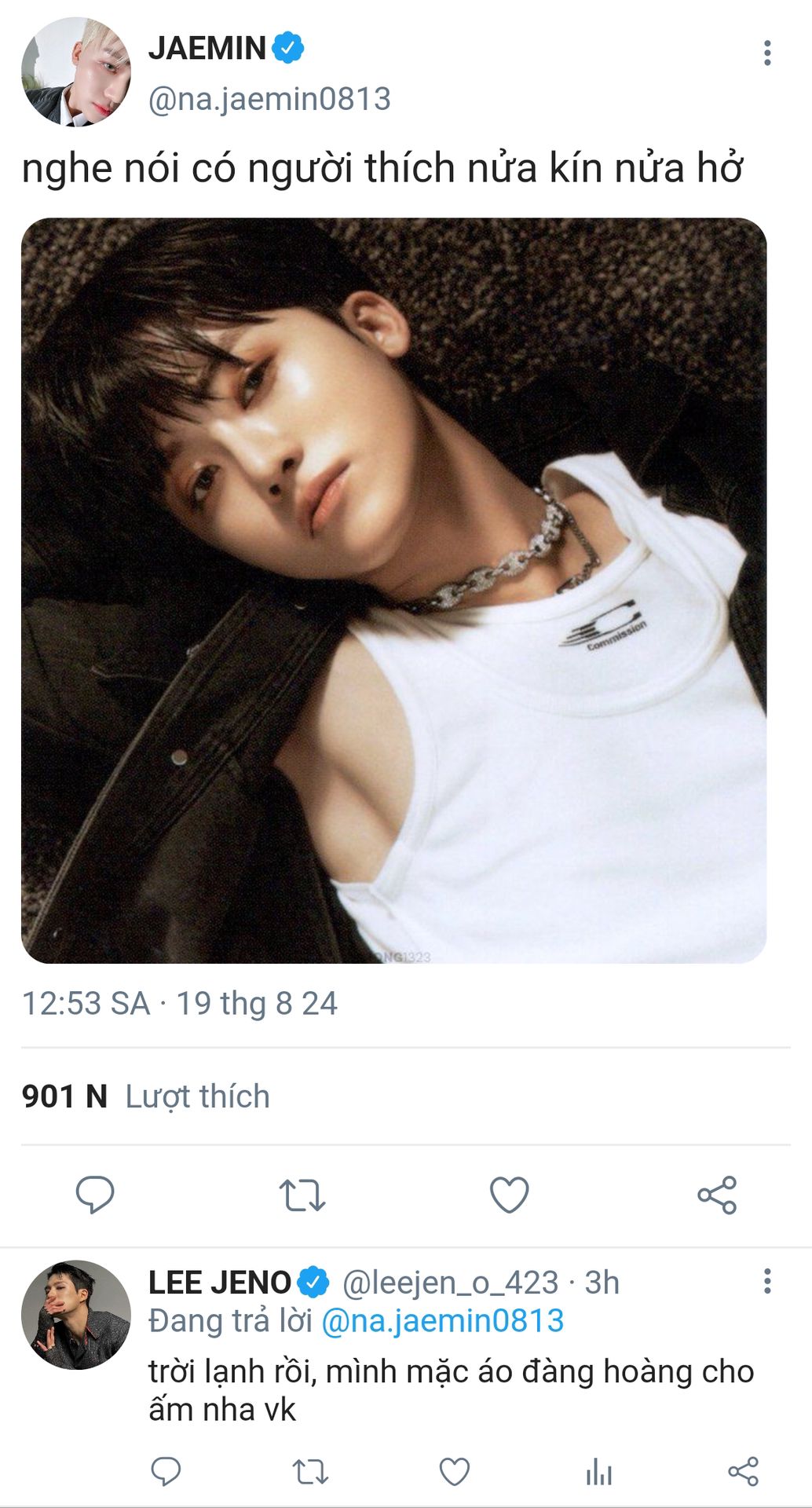Reply to LEE JENO's comment
This screenshot has height=1508, width=812.
point(166,1471)
